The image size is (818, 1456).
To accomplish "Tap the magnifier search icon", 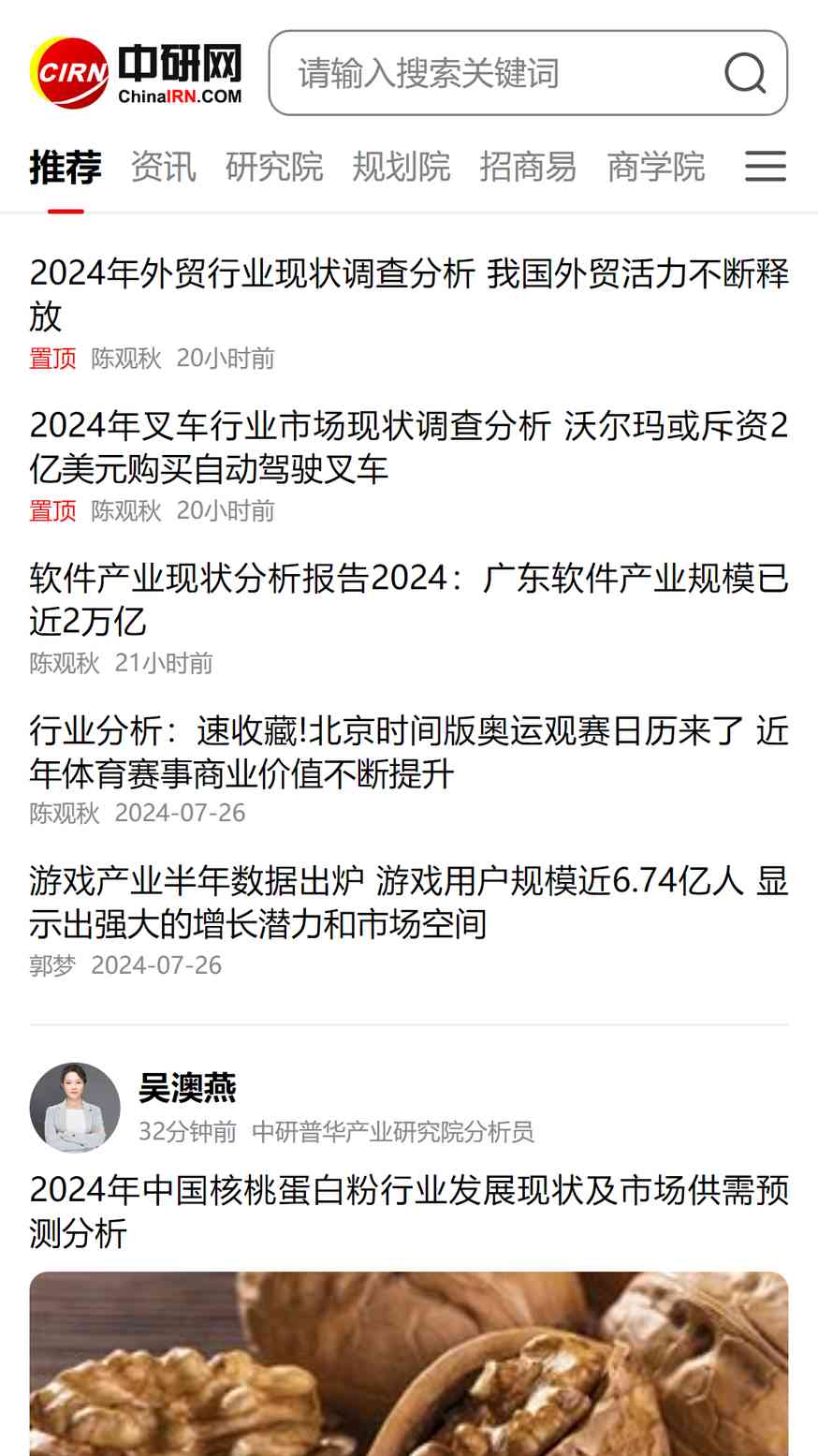I will coord(745,73).
